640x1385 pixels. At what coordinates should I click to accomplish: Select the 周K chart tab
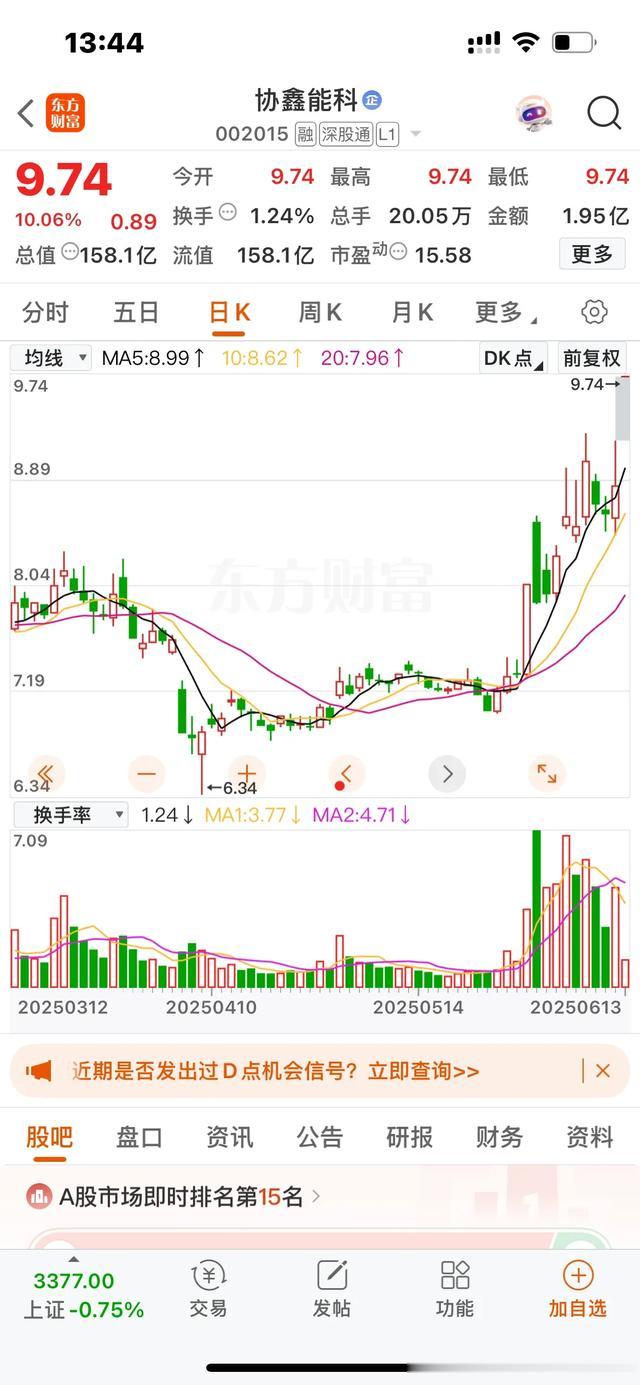(x=320, y=313)
